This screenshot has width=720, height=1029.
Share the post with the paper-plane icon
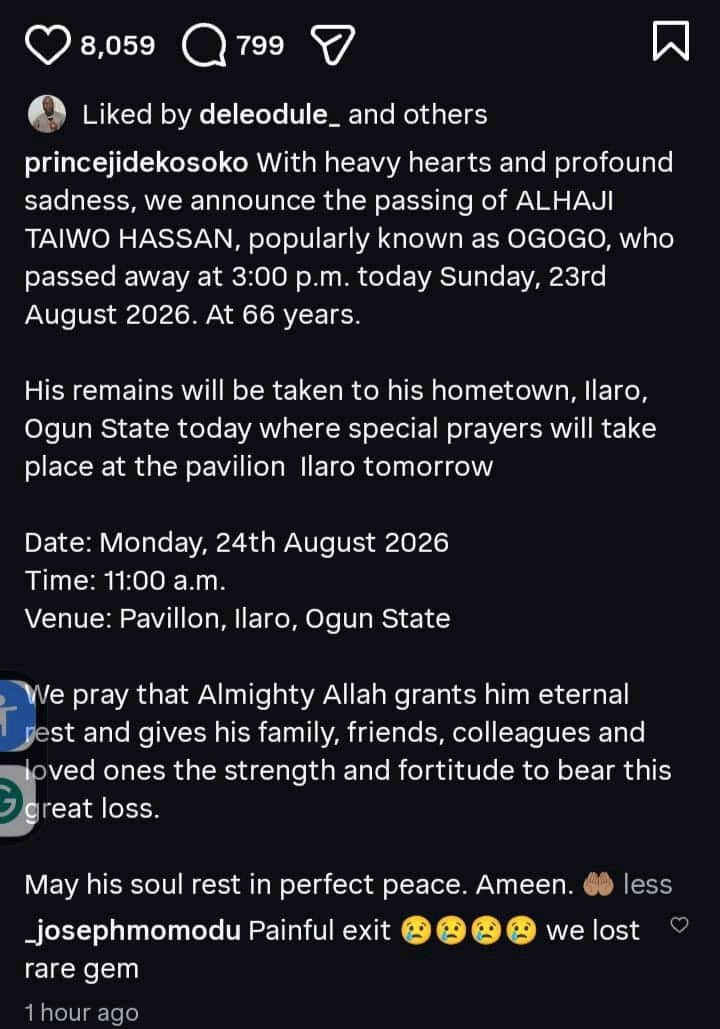click(331, 45)
